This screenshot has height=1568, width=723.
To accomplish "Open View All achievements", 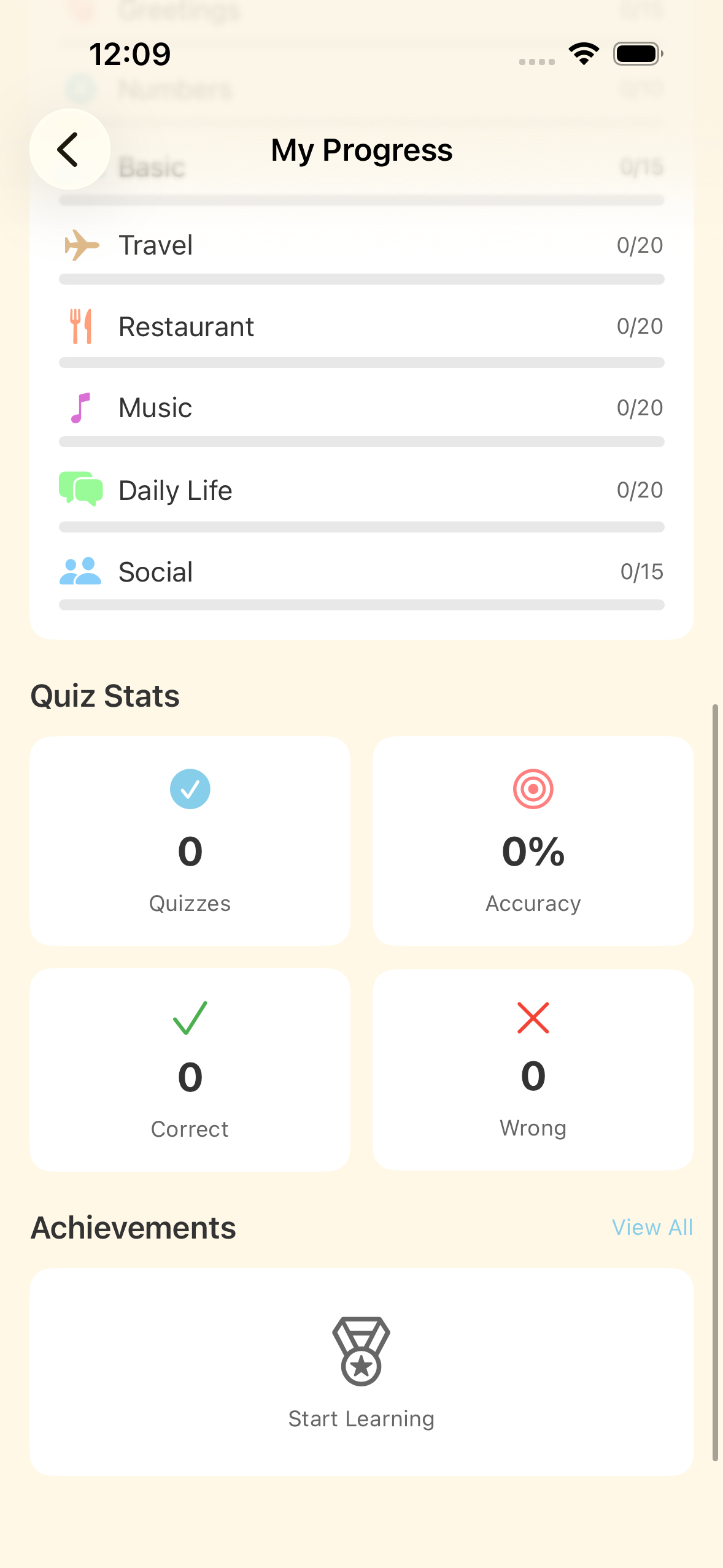I will pos(652,1227).
